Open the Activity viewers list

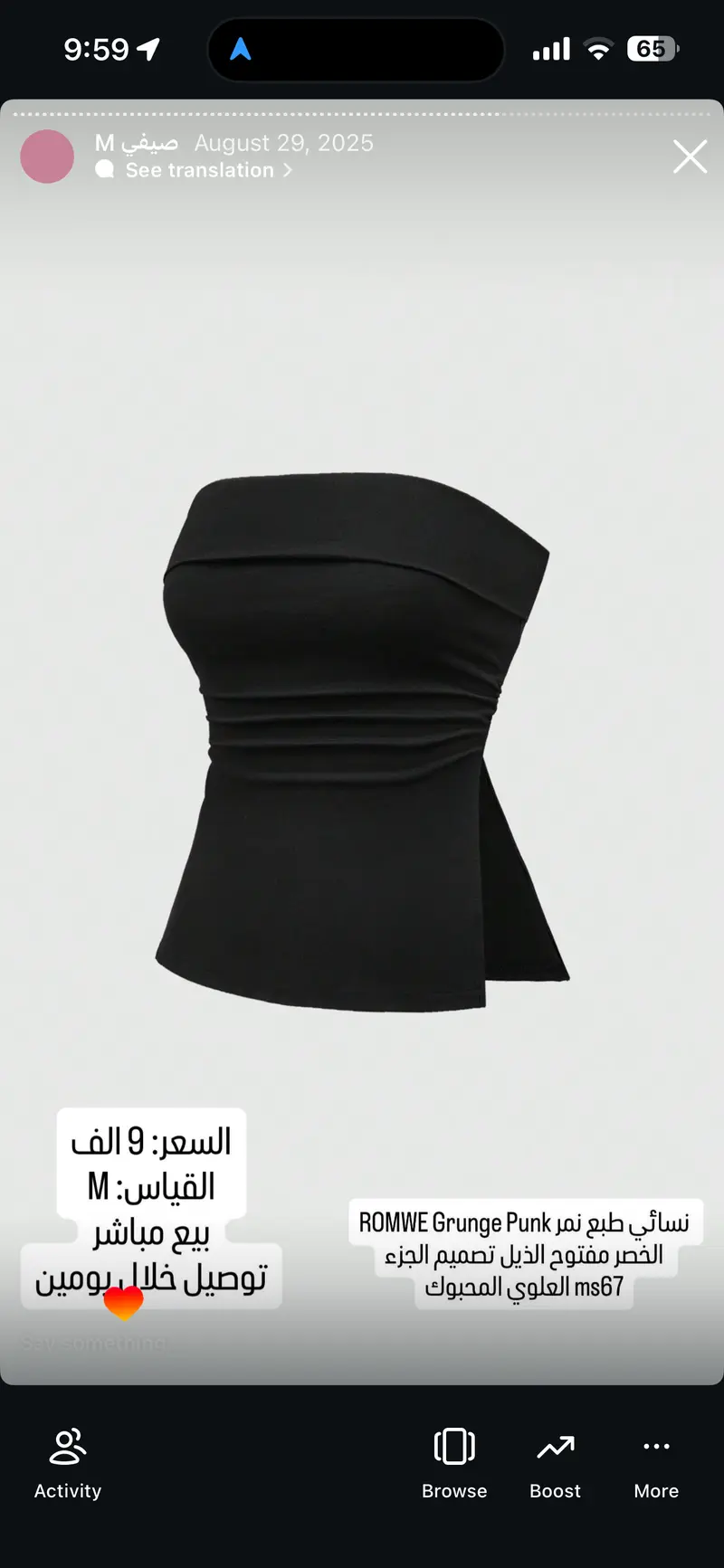coord(68,1462)
